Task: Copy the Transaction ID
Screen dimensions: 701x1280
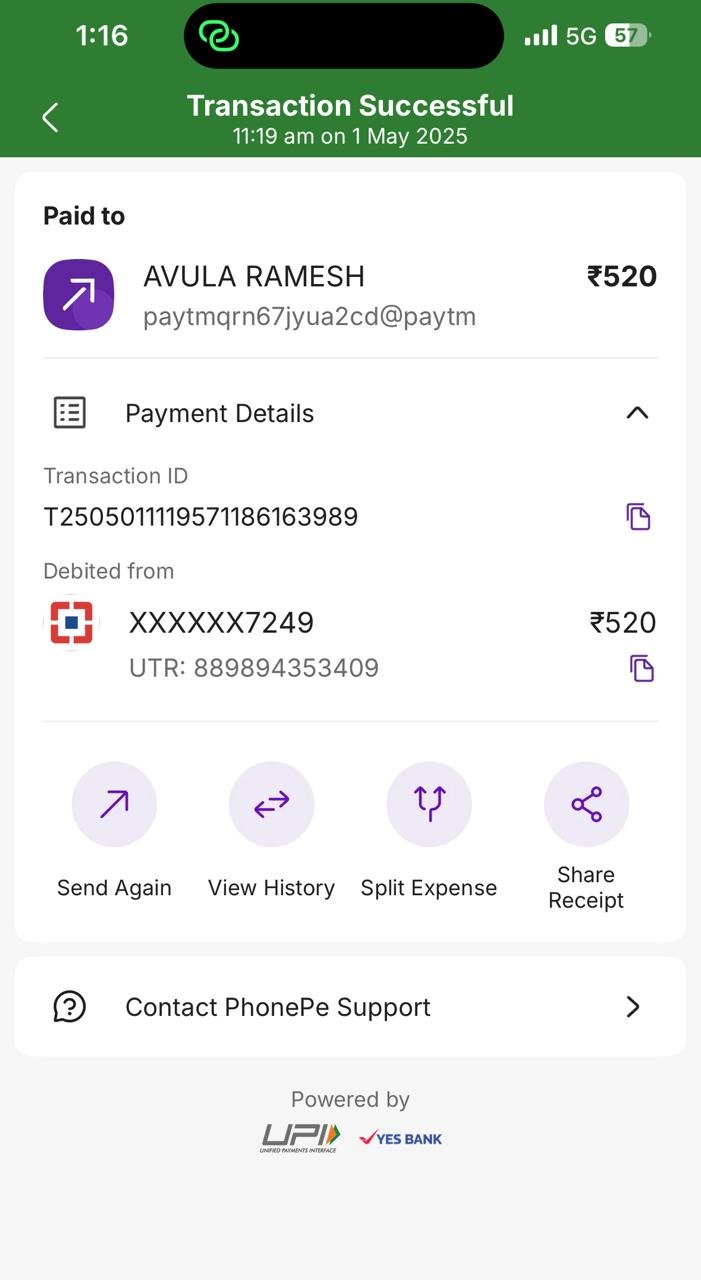Action: click(x=638, y=517)
